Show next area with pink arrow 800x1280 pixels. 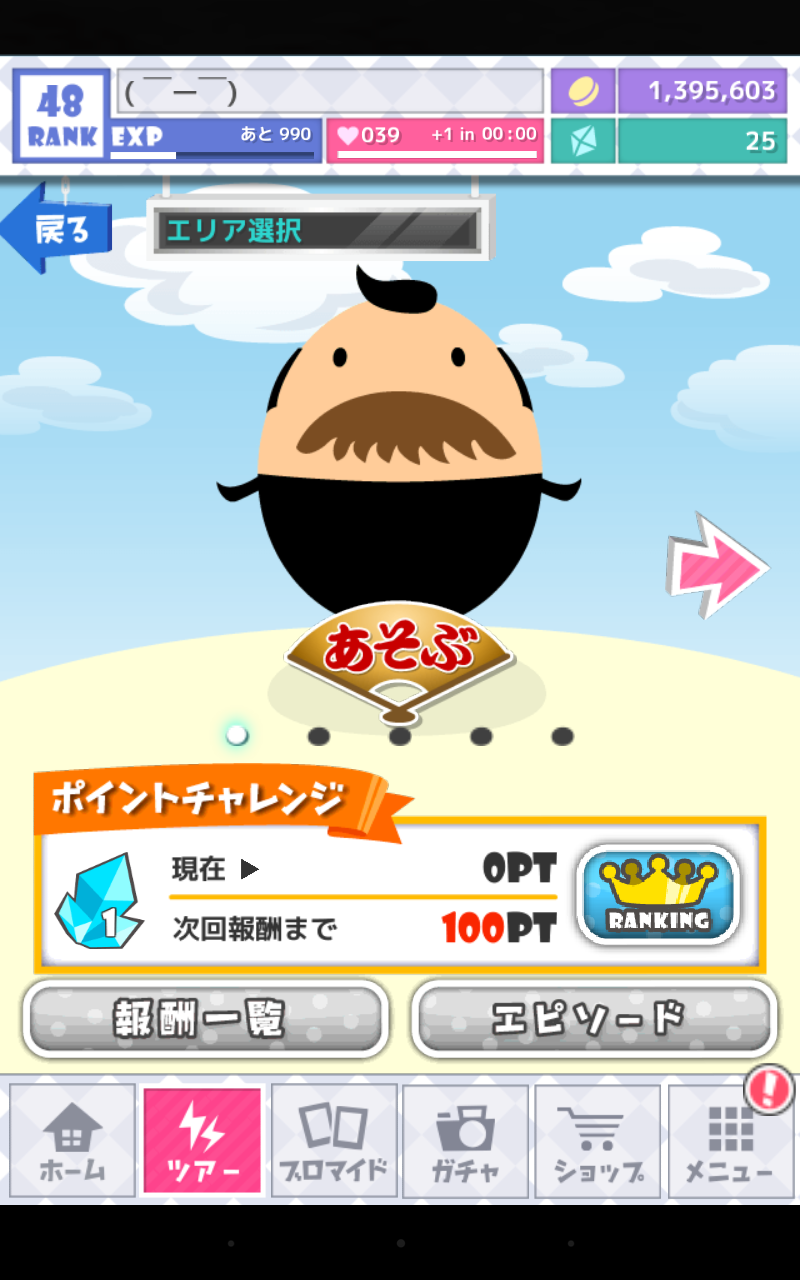[x=717, y=566]
